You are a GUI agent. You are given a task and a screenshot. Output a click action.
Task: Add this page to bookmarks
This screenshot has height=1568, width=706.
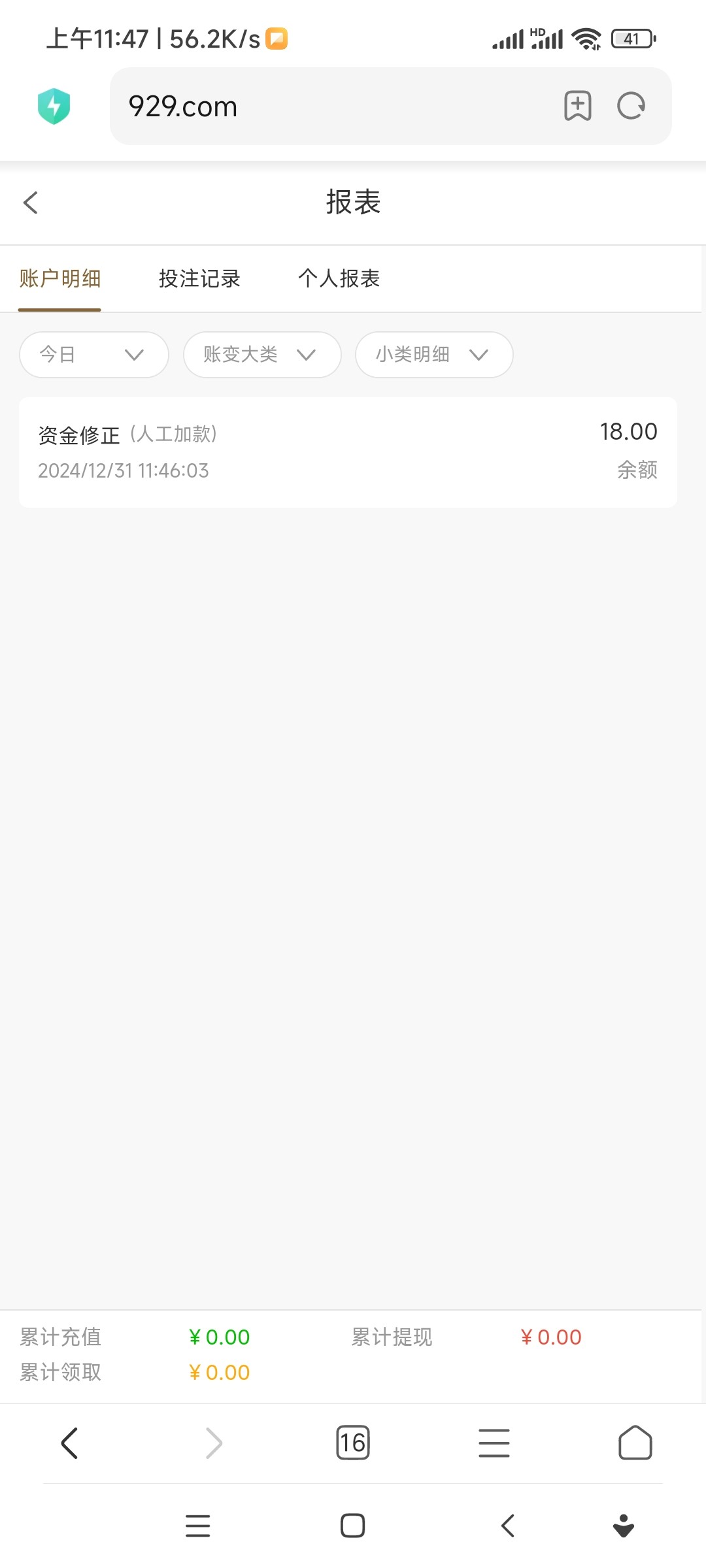coord(578,106)
